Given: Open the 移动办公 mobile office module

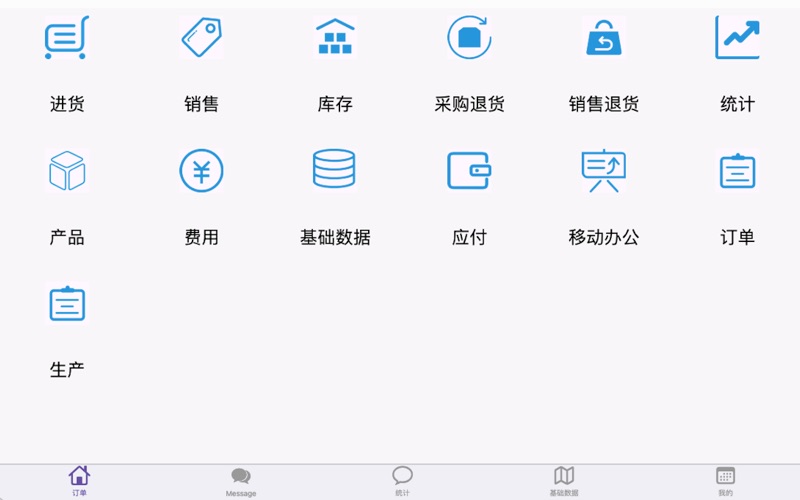Looking at the screenshot, I should (x=603, y=172).
